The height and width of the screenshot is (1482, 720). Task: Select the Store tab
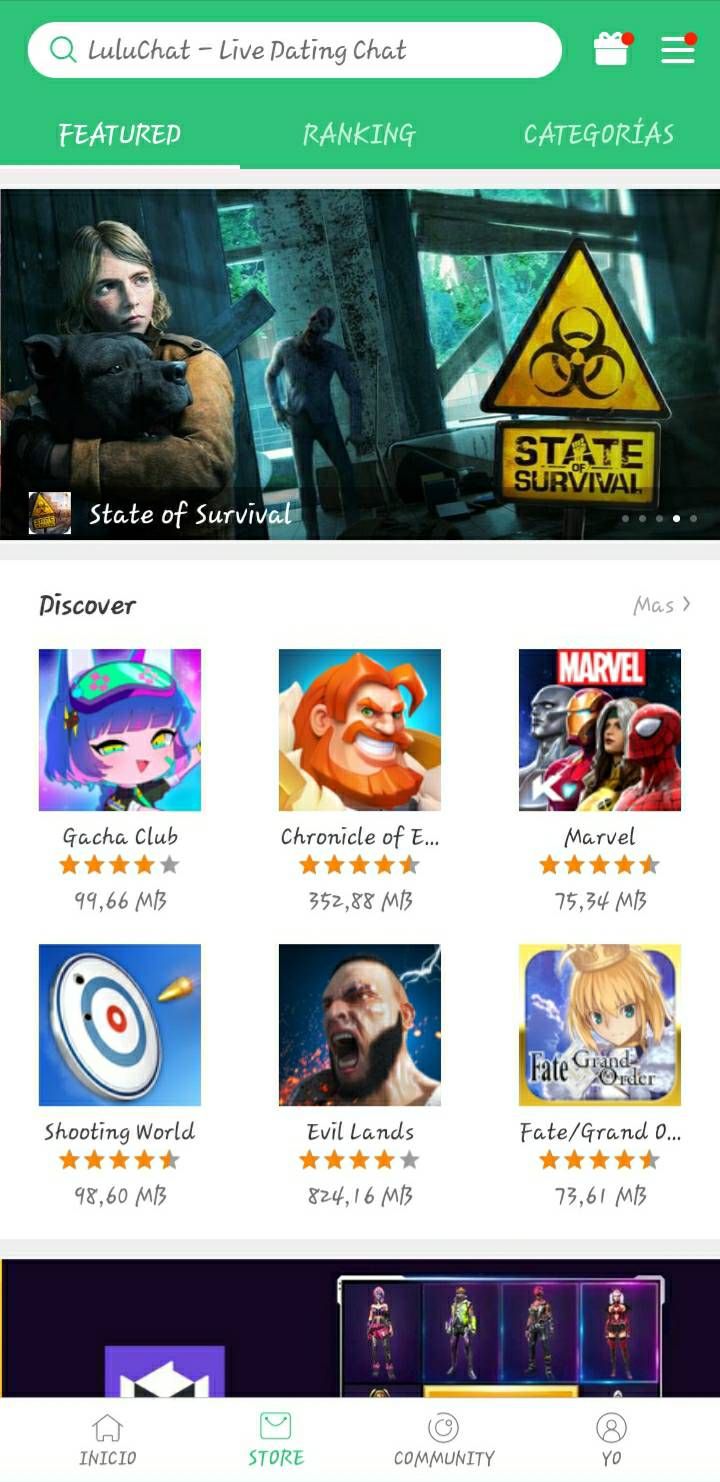coord(275,1440)
